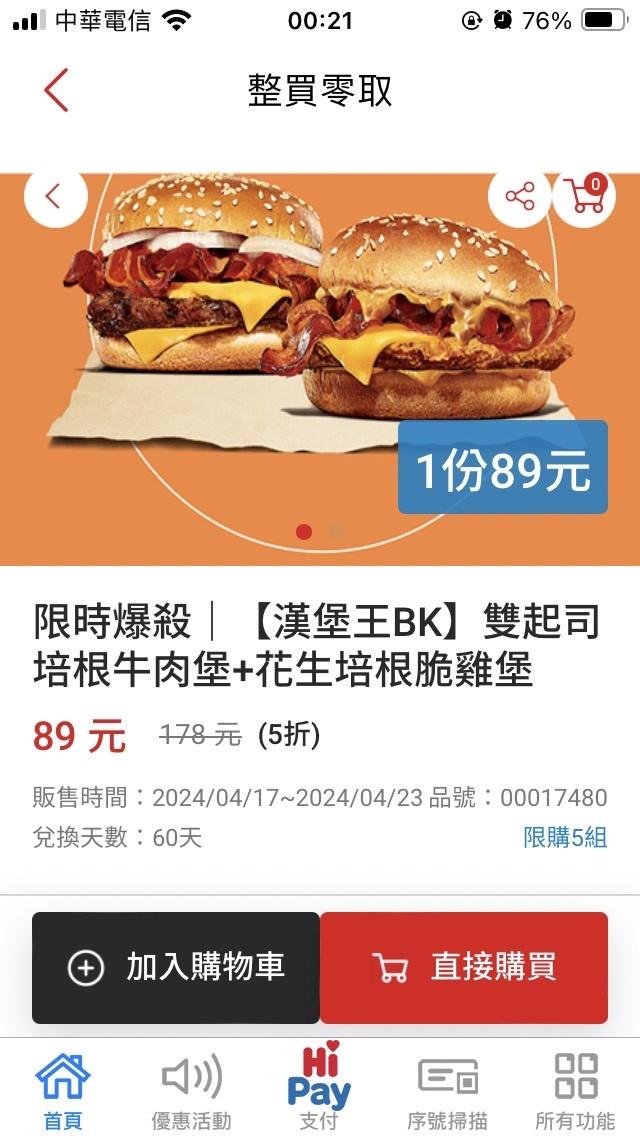Switch to the 首頁 home tab
The image size is (640, 1136).
(x=63, y=1089)
